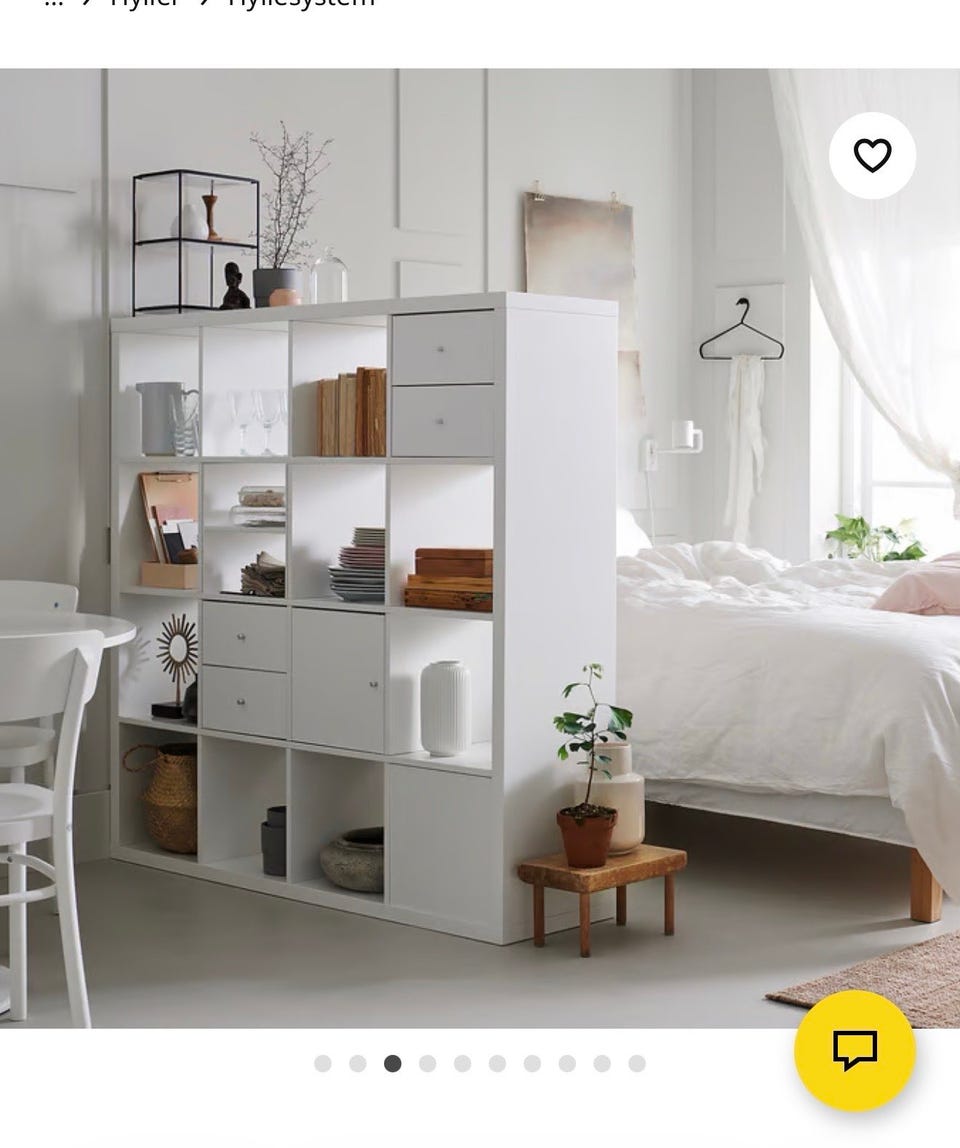Viewport: 960px width, 1148px height.
Task: Jump to the second image dot
Action: pyautogui.click(x=357, y=1063)
